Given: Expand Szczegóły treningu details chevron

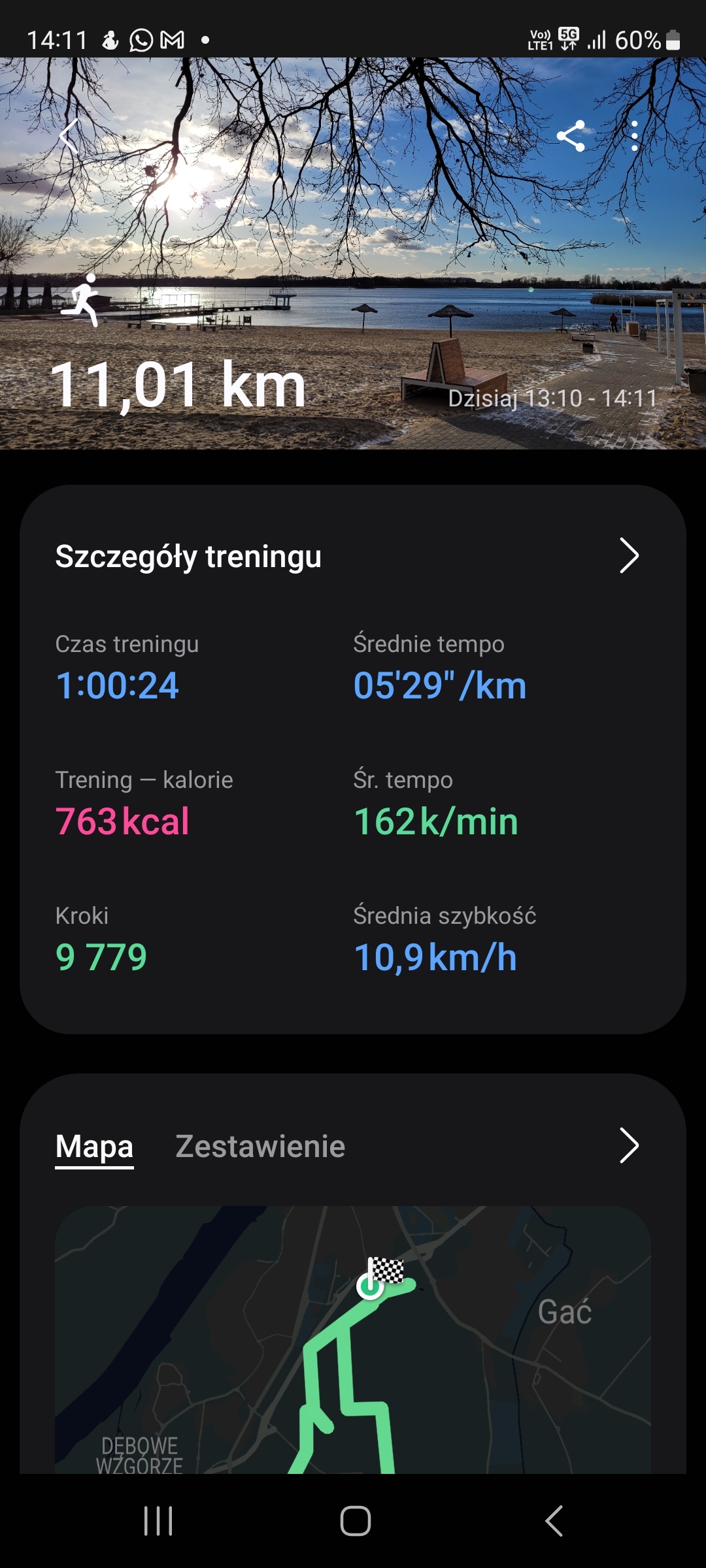Looking at the screenshot, I should coord(628,556).
